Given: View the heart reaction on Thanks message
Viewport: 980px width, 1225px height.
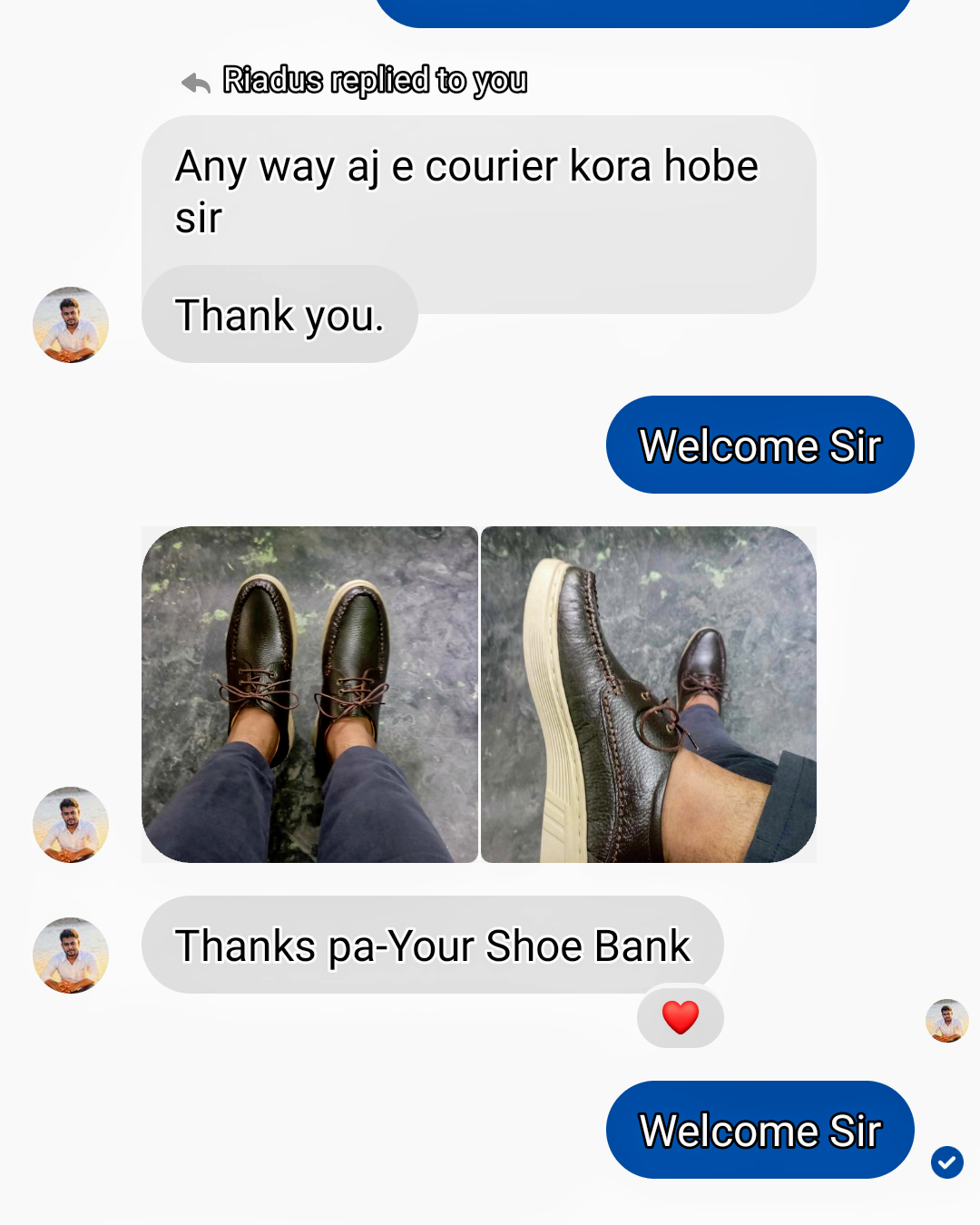Looking at the screenshot, I should click(x=680, y=1017).
